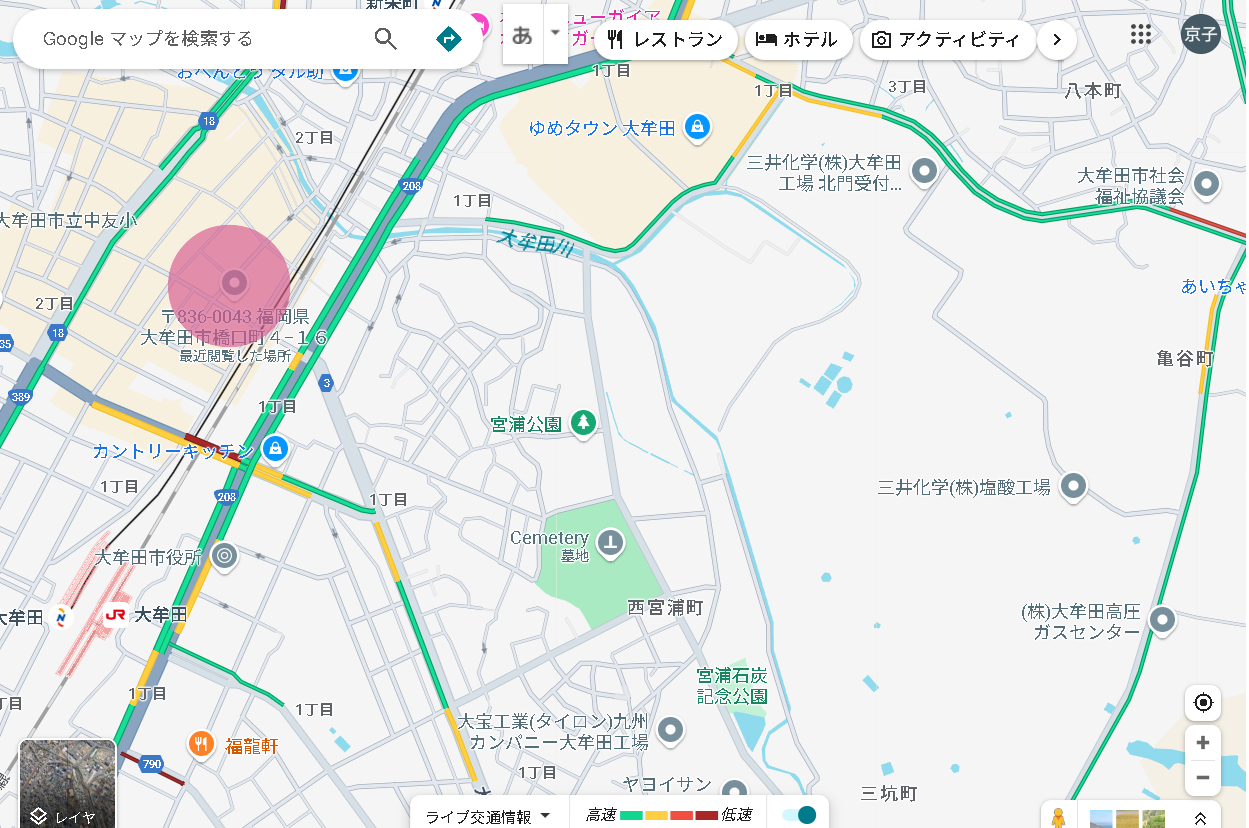
Task: Open the レイヤ map layer switcher
Action: pyautogui.click(x=68, y=784)
